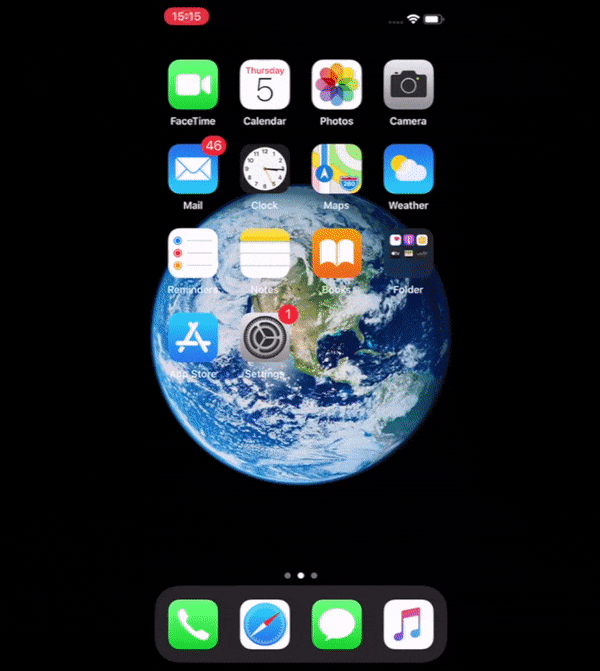Viewport: 600px width, 671px height.
Task: Open the Phone app in dock
Action: point(193,624)
